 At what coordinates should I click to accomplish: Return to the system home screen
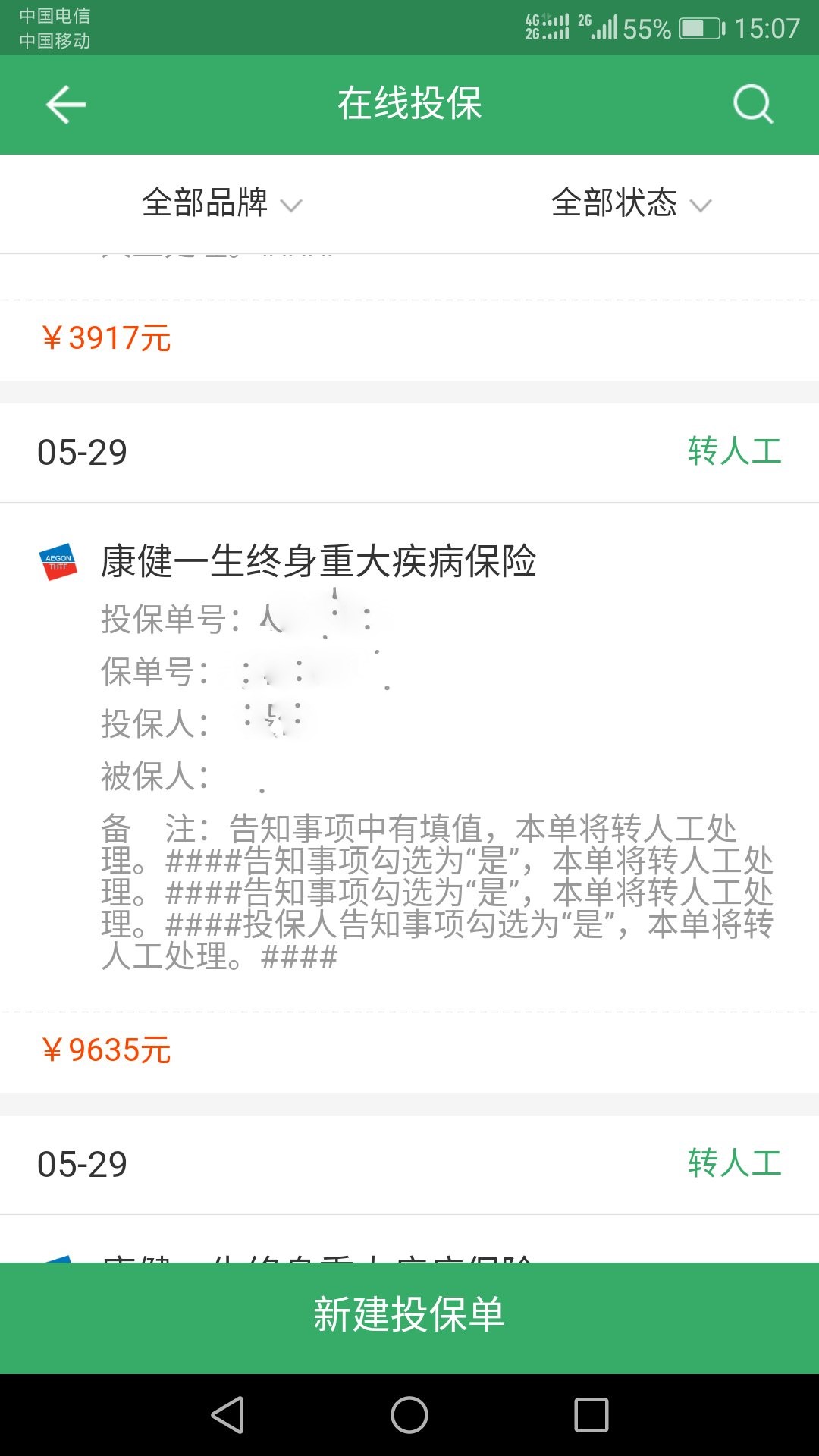point(409,1415)
